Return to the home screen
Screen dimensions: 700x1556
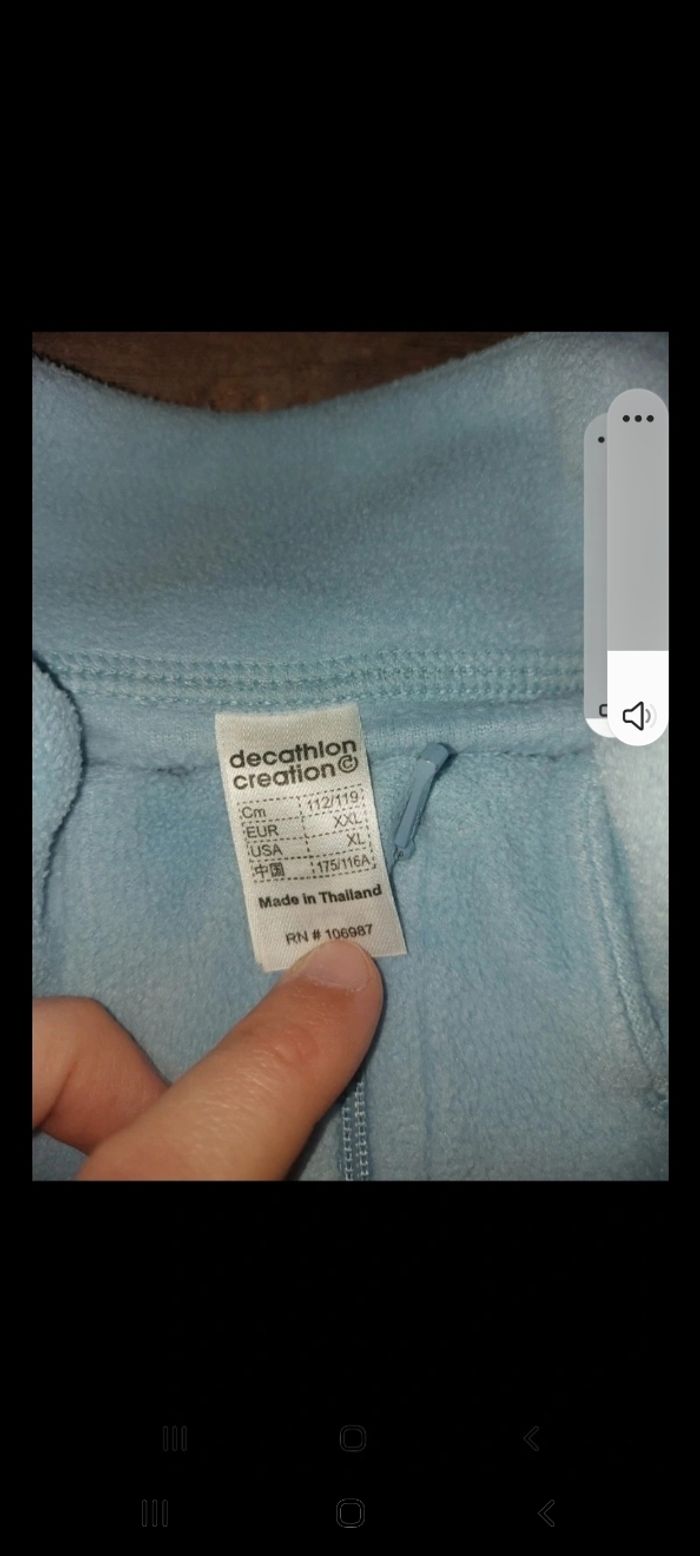tap(350, 1513)
